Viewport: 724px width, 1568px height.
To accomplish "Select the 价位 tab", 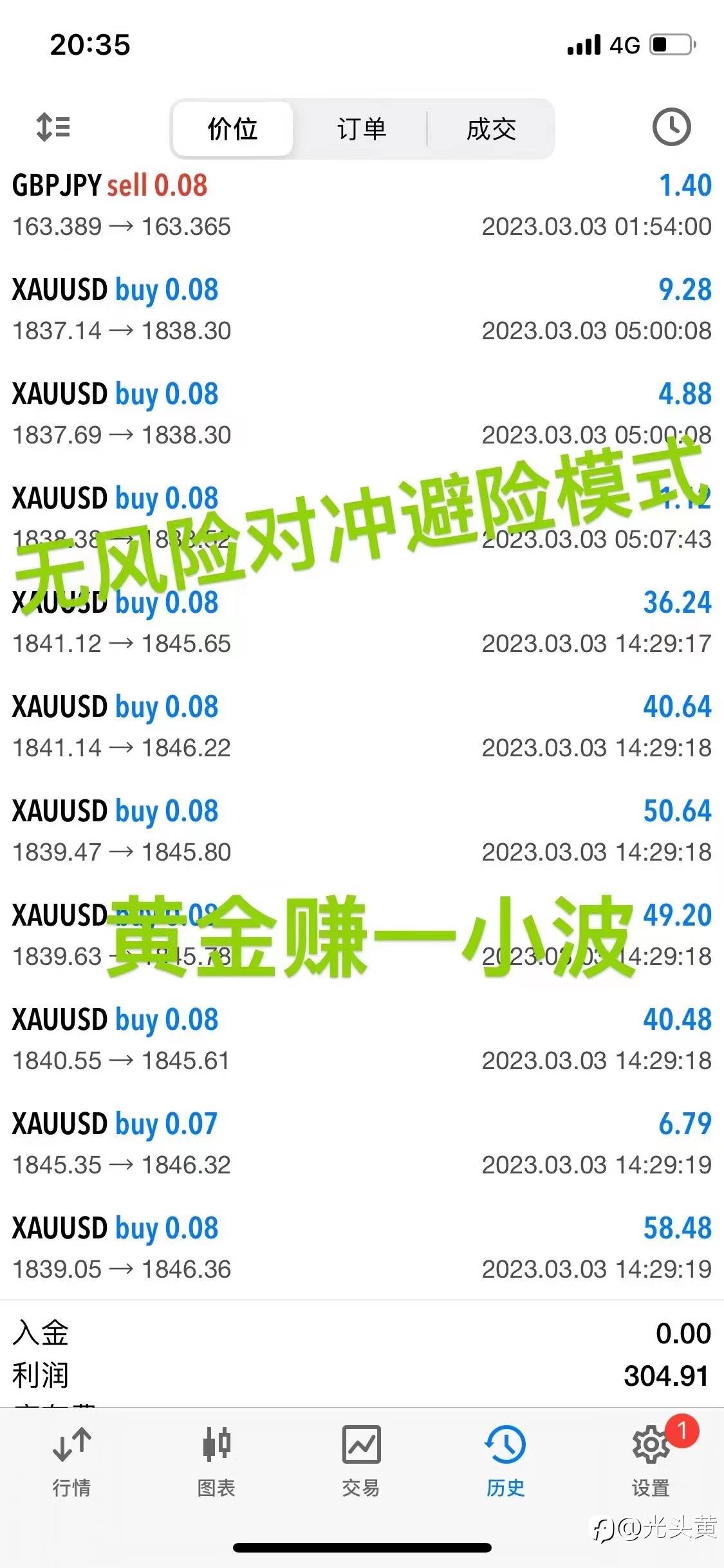I will click(232, 129).
